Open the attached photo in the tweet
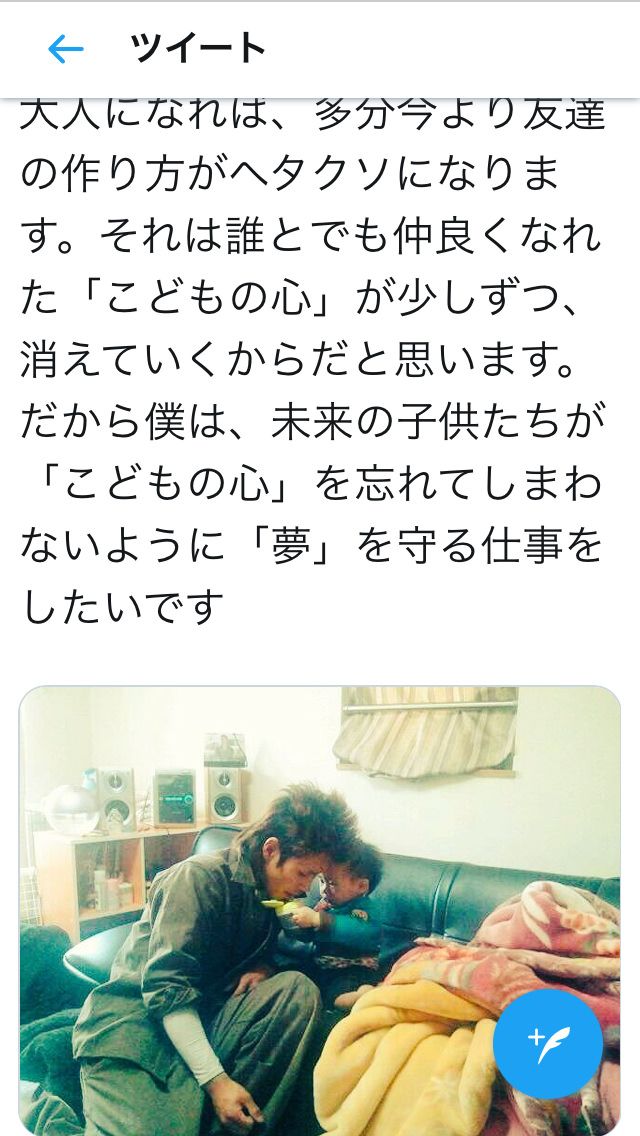This screenshot has width=640, height=1136. pos(320,911)
